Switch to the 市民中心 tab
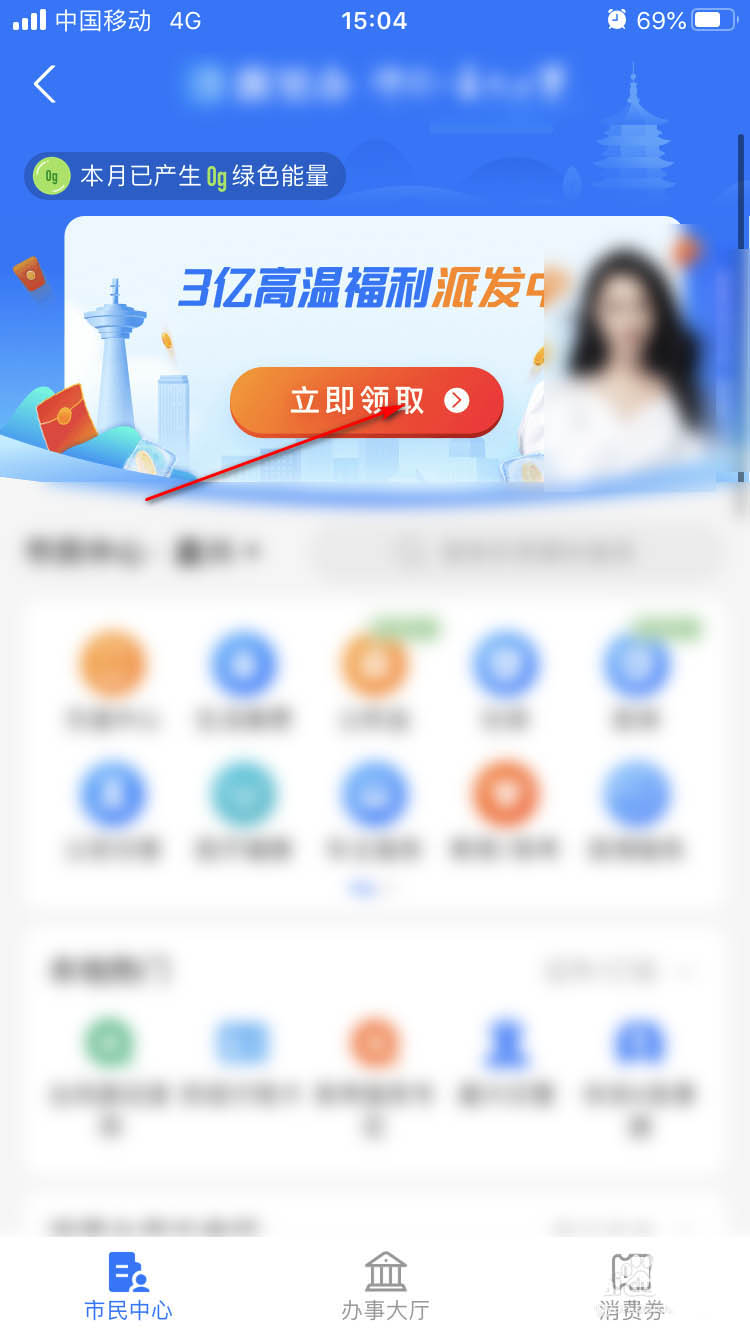The width and height of the screenshot is (750, 1334). 128,1286
